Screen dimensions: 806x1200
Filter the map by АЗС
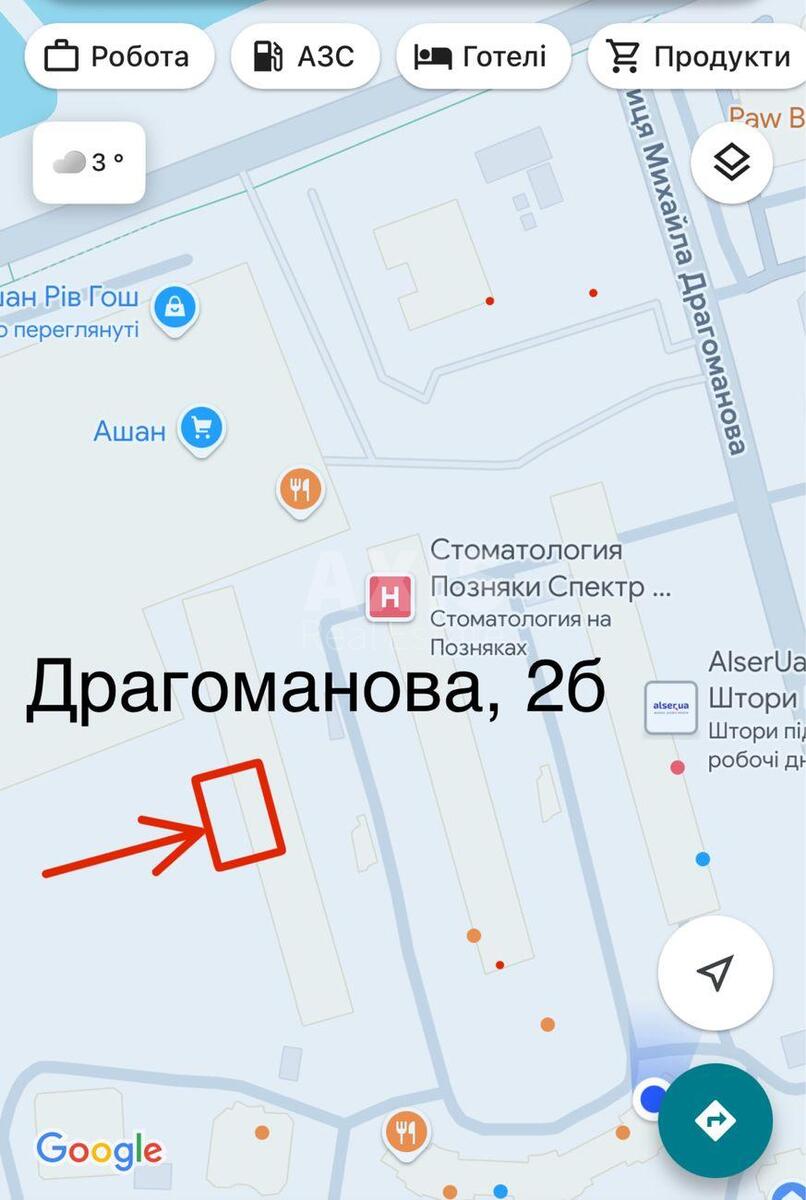[305, 56]
